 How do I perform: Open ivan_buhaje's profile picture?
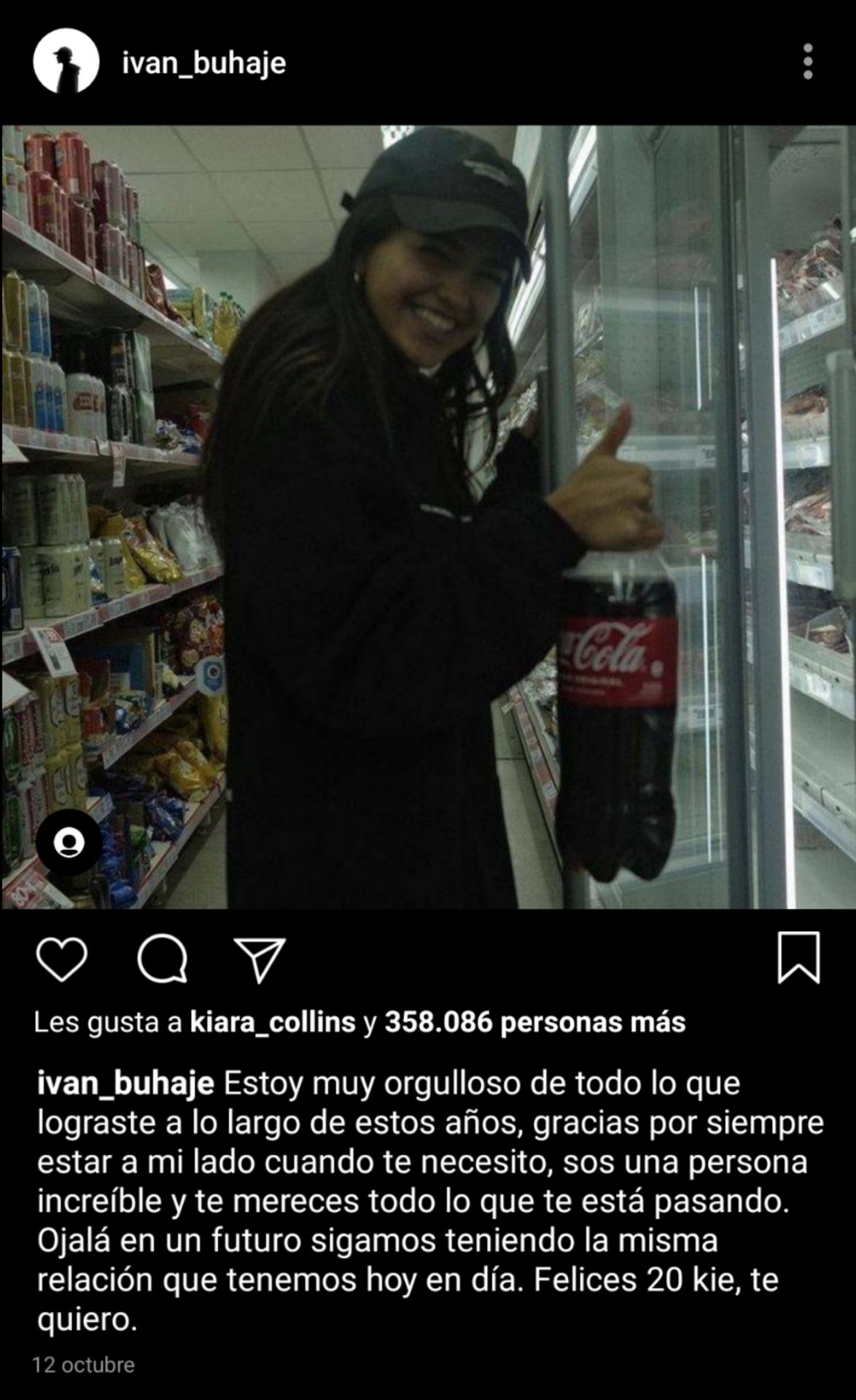click(x=66, y=63)
